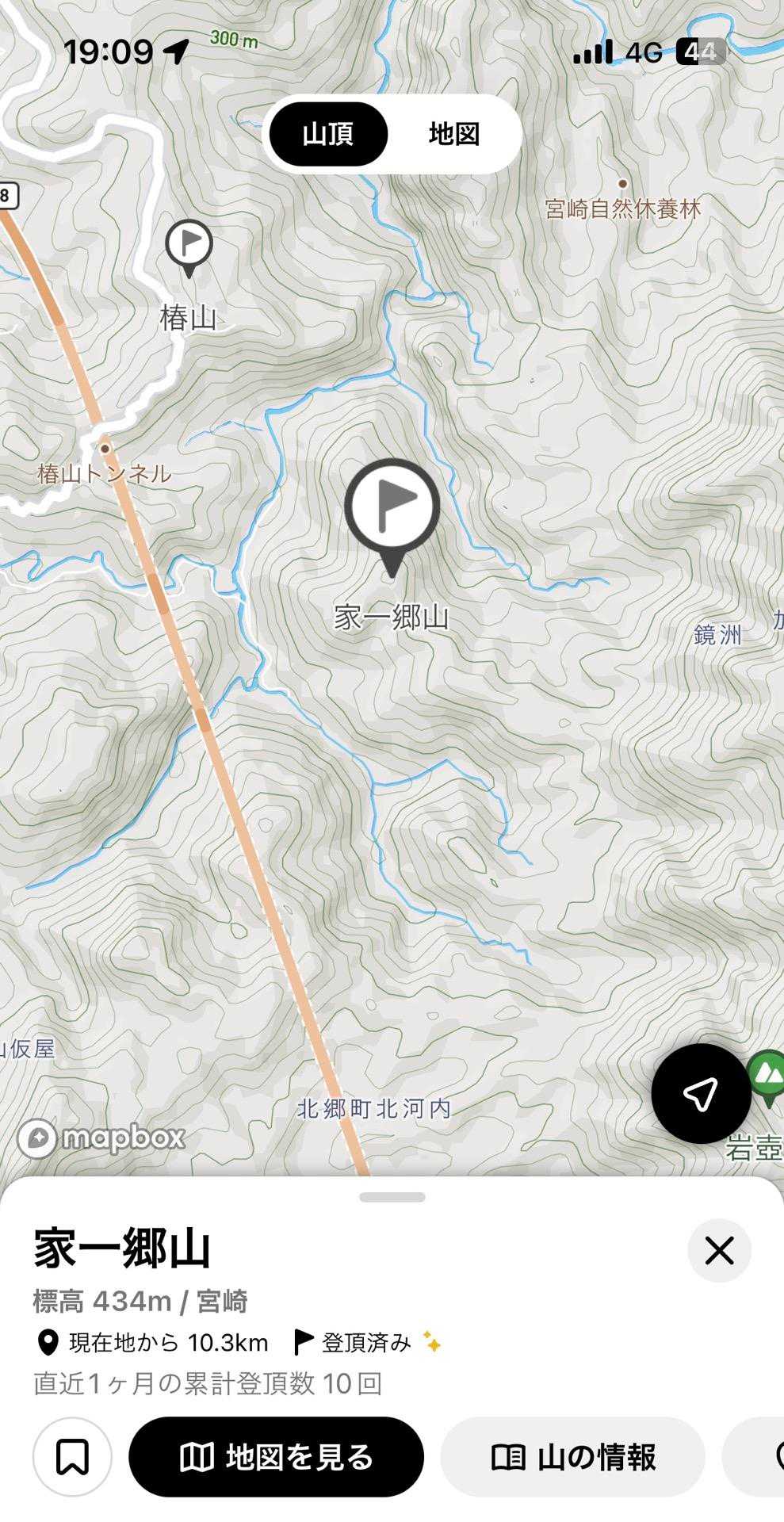Screen dimensions: 784x1522
Task: Open 地図を見る for this mountain
Action: (276, 1456)
